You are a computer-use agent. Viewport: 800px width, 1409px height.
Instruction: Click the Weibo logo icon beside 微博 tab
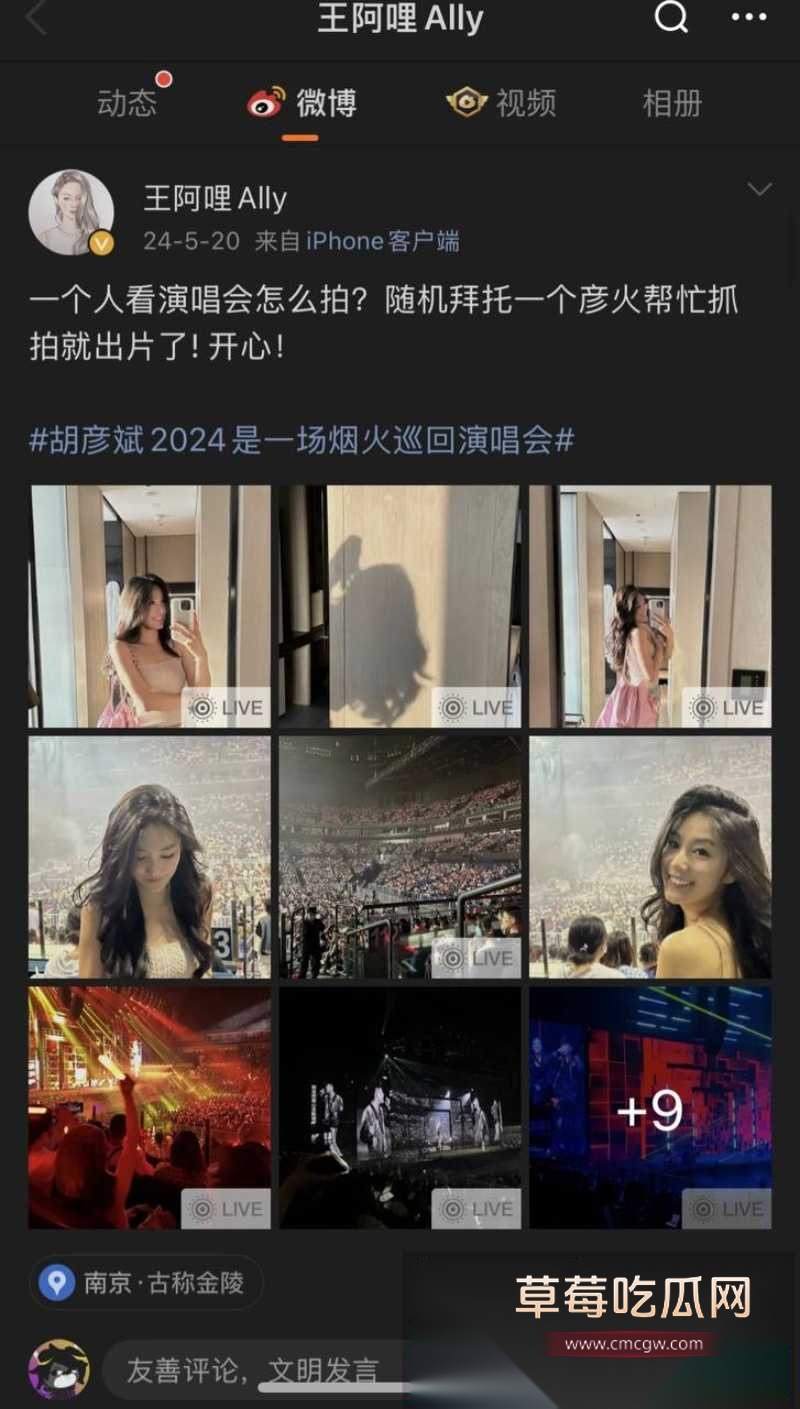[263, 100]
